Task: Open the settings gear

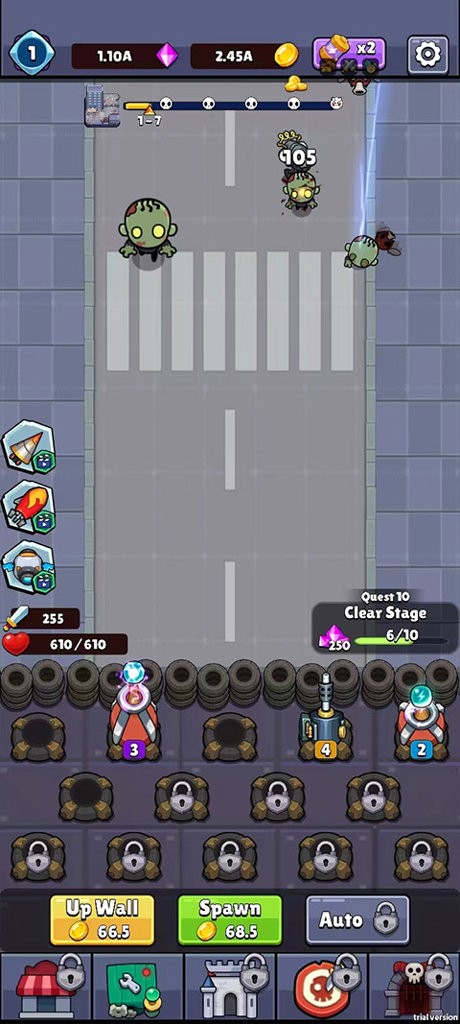Action: click(428, 55)
